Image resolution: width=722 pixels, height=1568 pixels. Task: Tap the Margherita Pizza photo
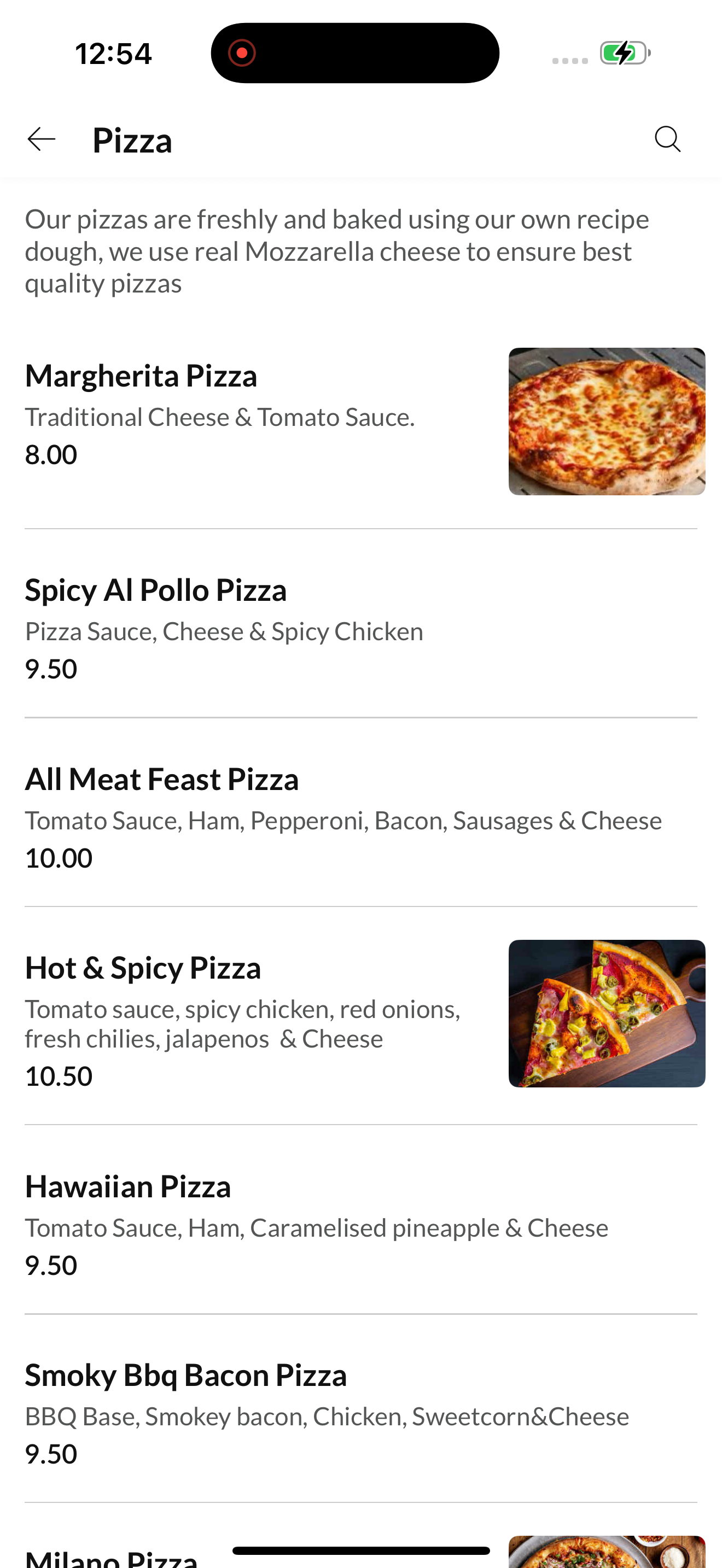607,421
